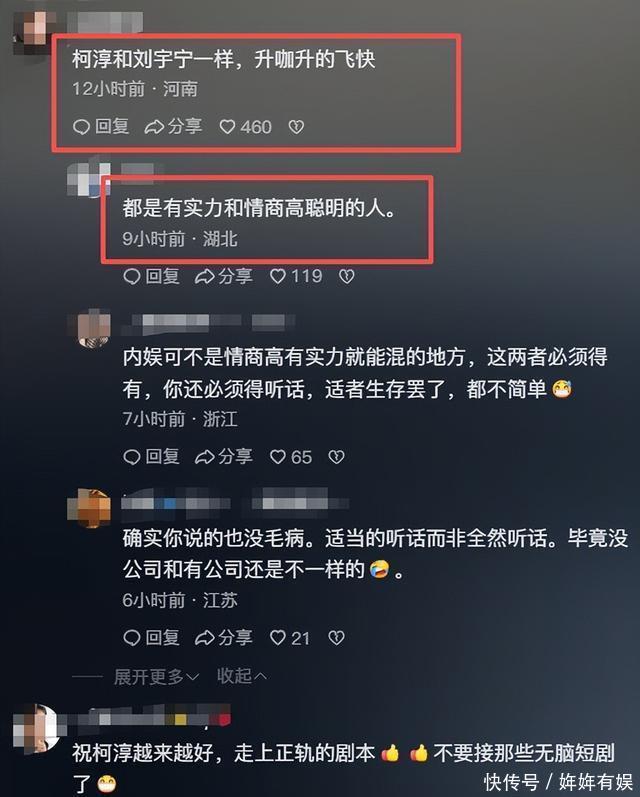Dislike the comment with 119 likes
This screenshot has height=797, width=640.
pyautogui.click(x=347, y=277)
